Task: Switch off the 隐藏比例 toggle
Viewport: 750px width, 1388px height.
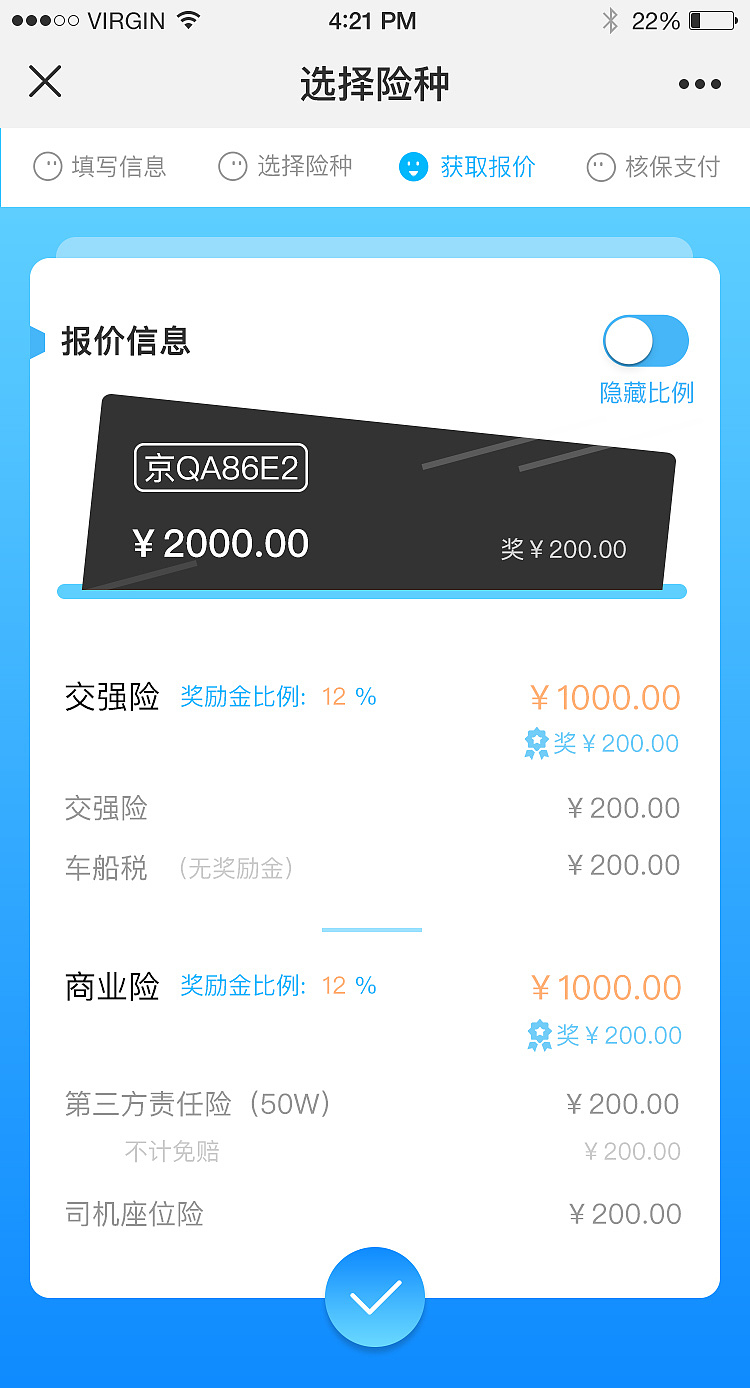Action: 646,340
